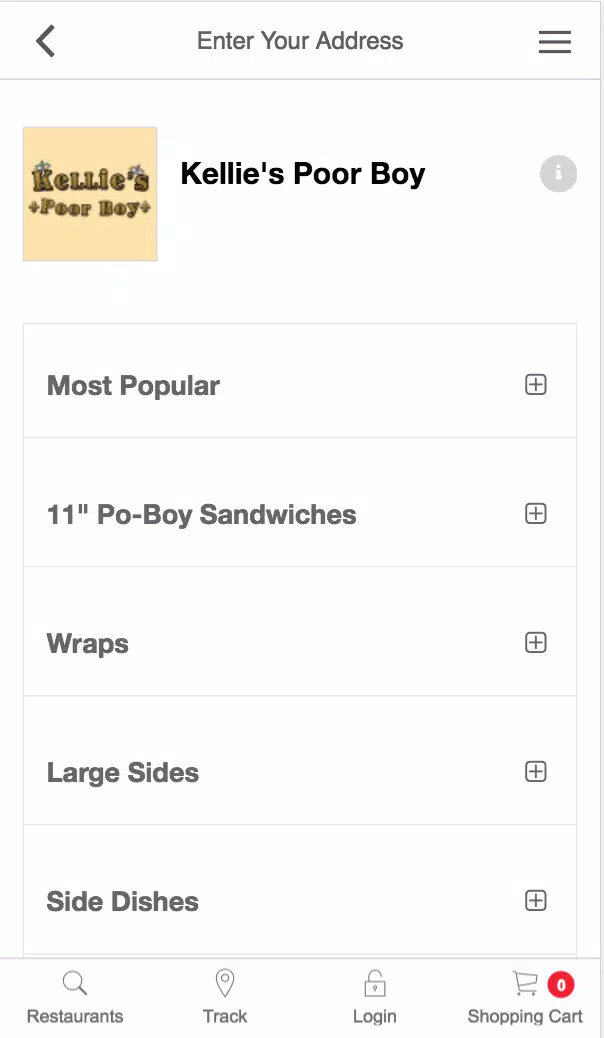The image size is (604, 1038).
Task: Open the Track tab
Action: pyautogui.click(x=225, y=998)
